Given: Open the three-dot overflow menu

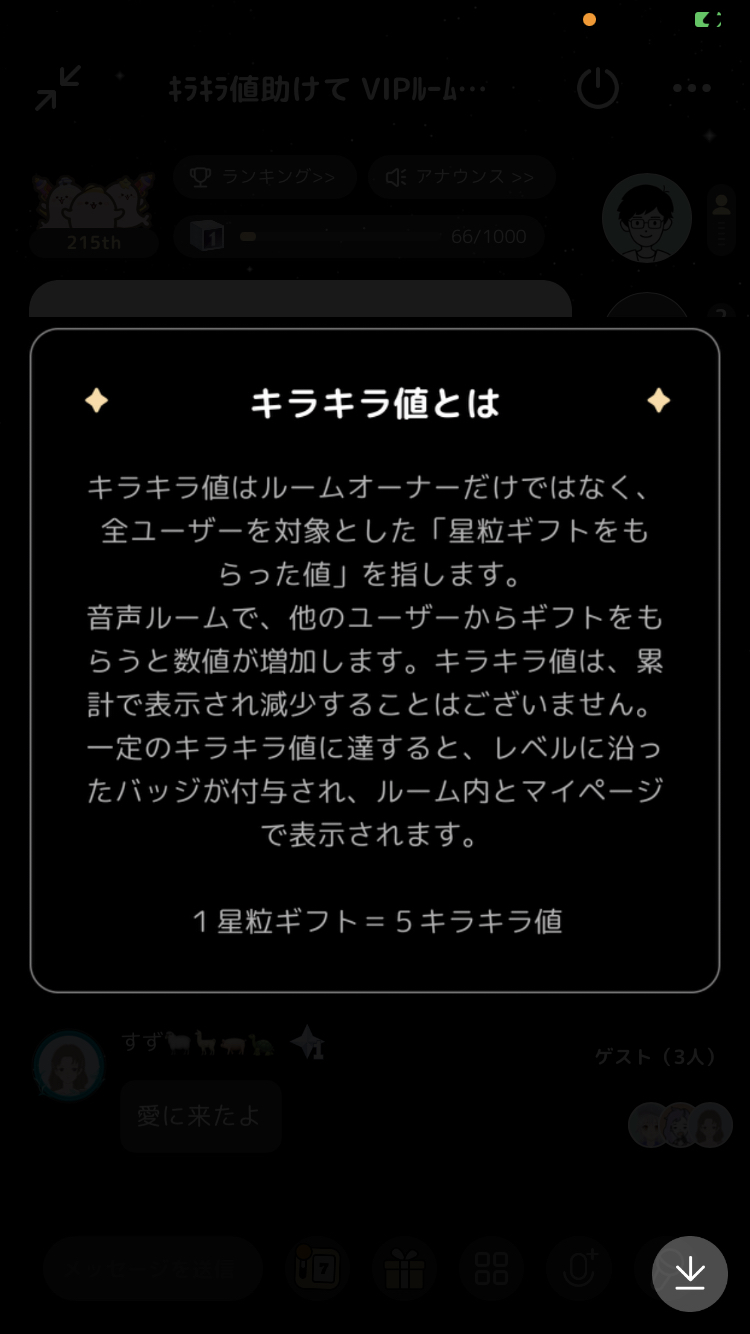Looking at the screenshot, I should (692, 88).
